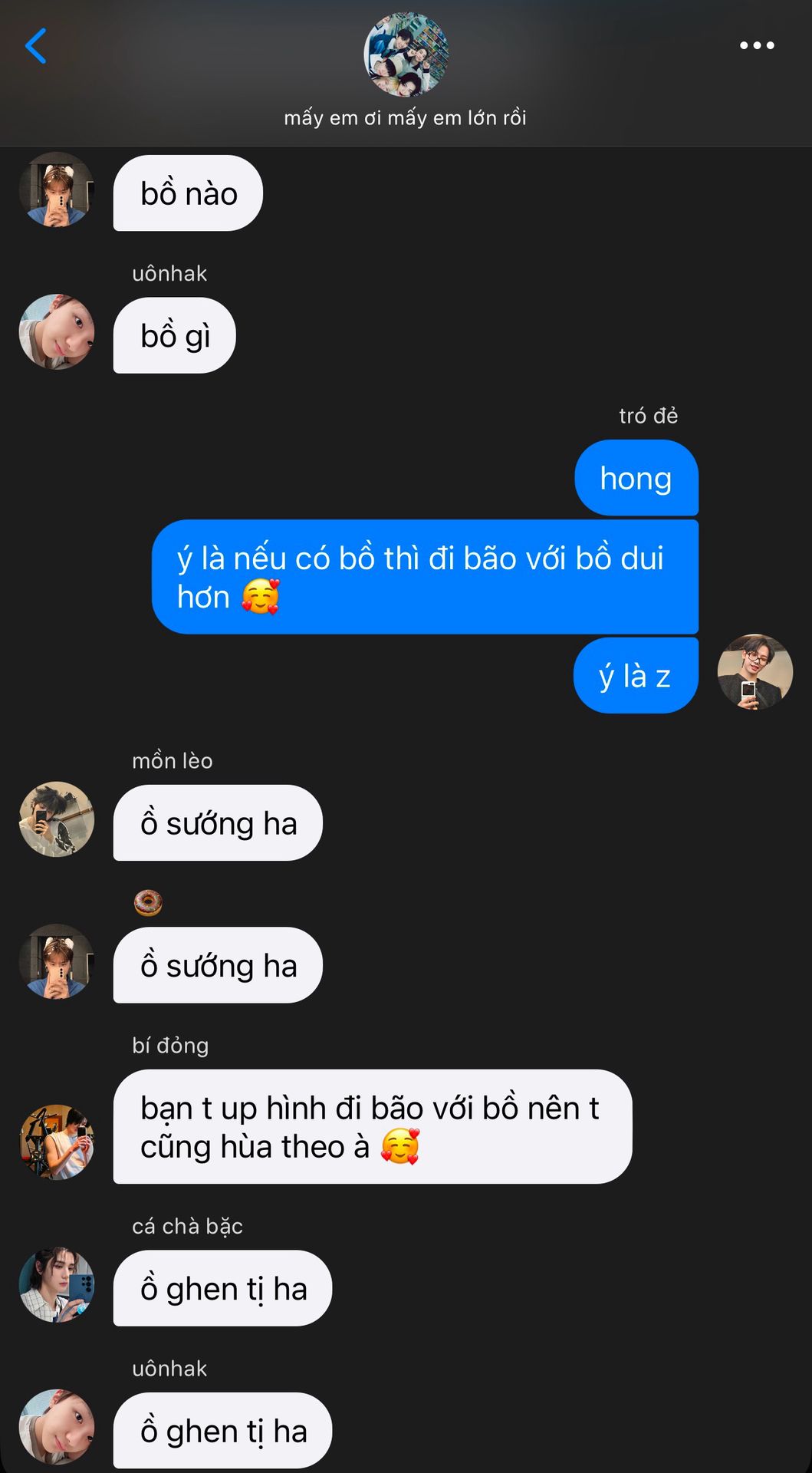Open tró đẻ's avatar beside 'ý là z'

(754, 672)
